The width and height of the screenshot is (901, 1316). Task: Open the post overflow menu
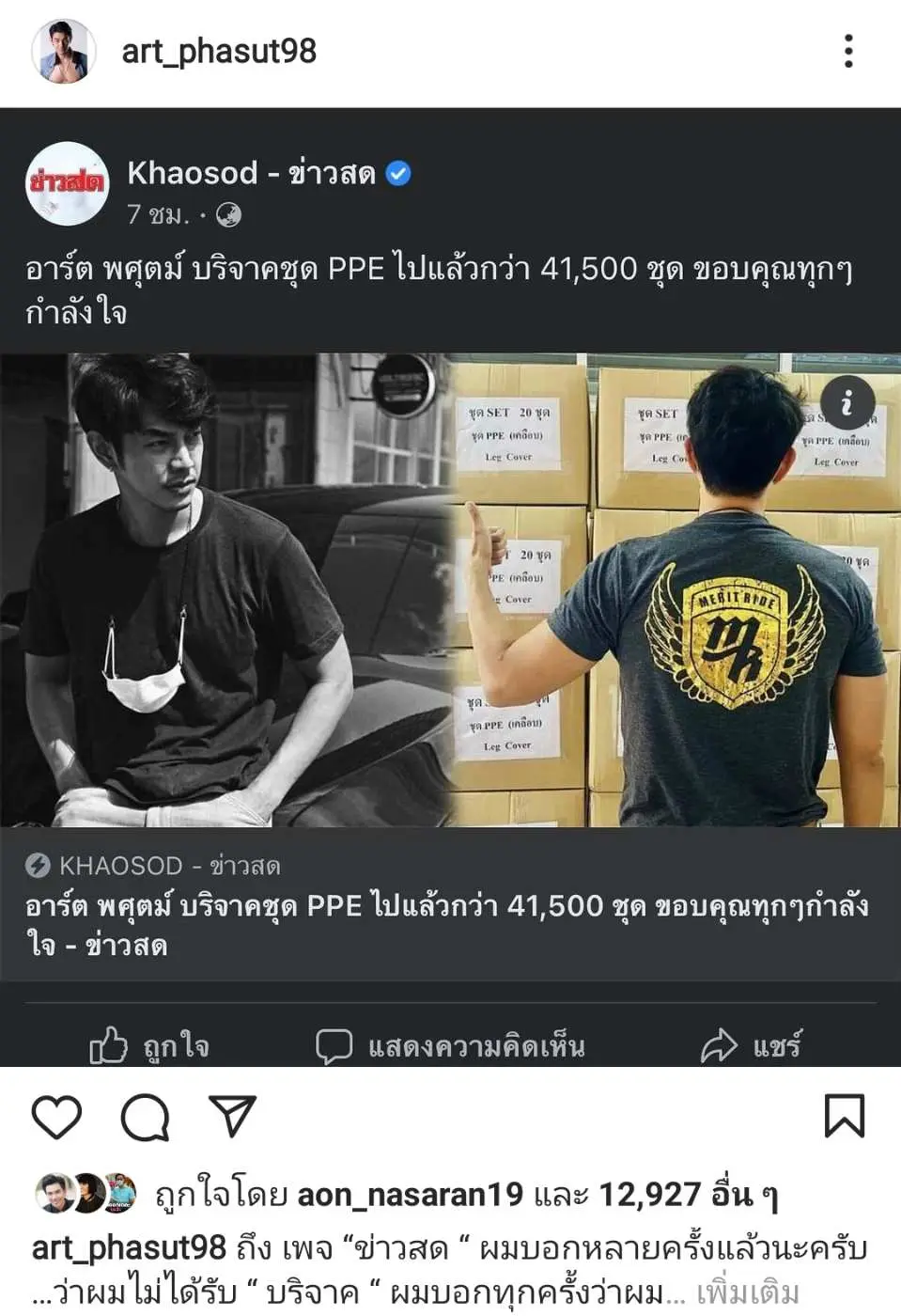848,51
